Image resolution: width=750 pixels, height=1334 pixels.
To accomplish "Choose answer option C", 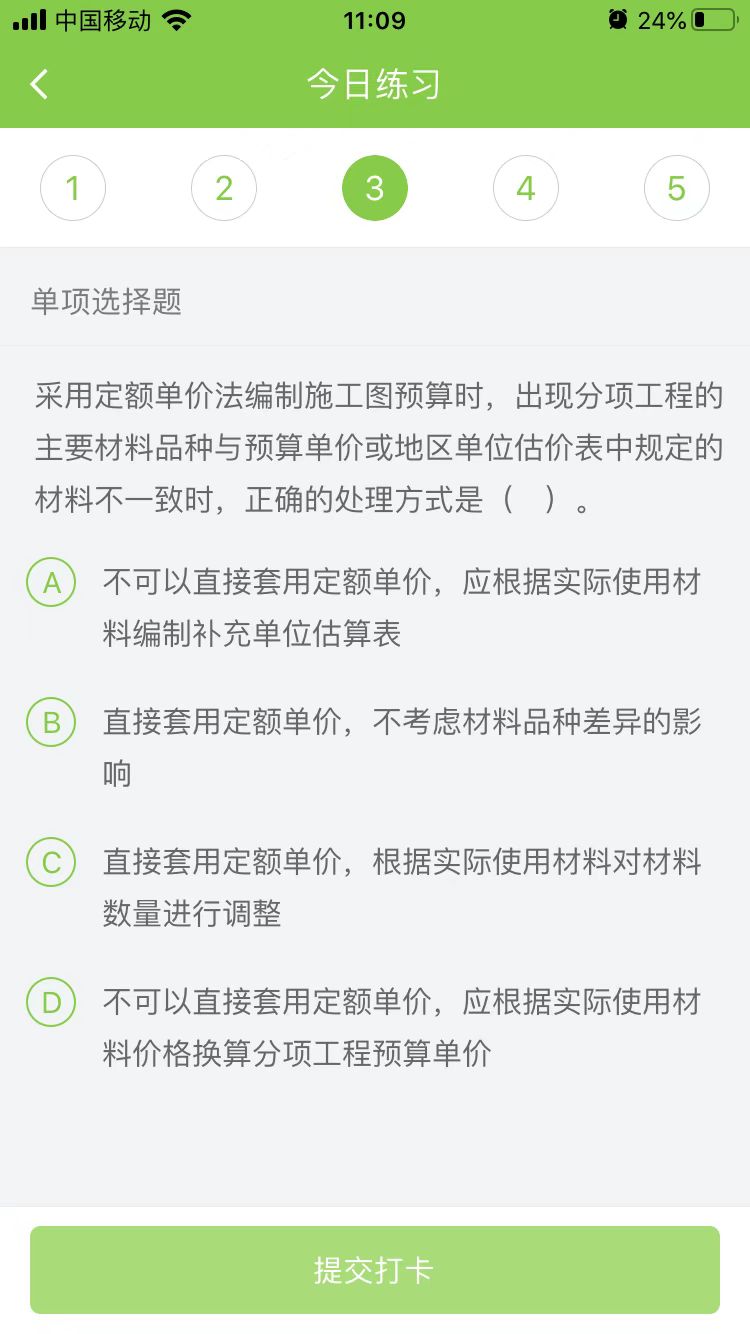I will tap(52, 862).
